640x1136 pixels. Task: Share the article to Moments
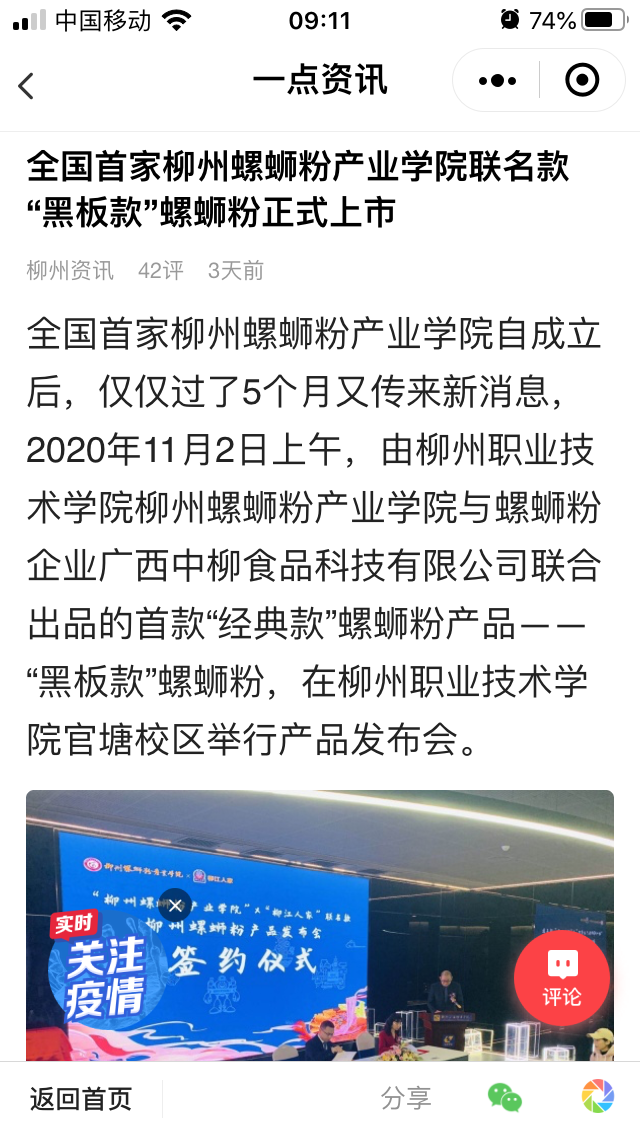coord(598,1098)
